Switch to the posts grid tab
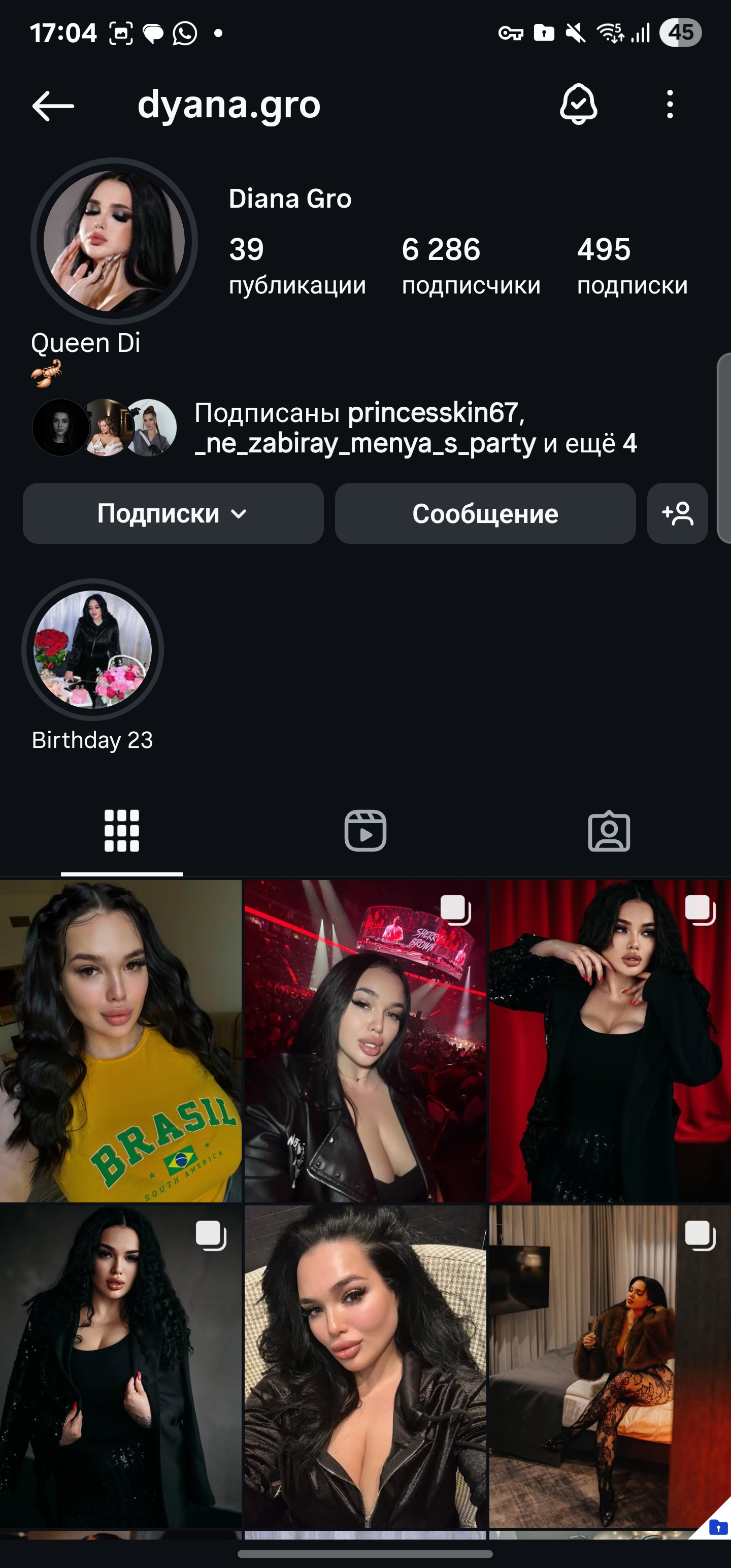The image size is (731, 1568). pos(122,831)
